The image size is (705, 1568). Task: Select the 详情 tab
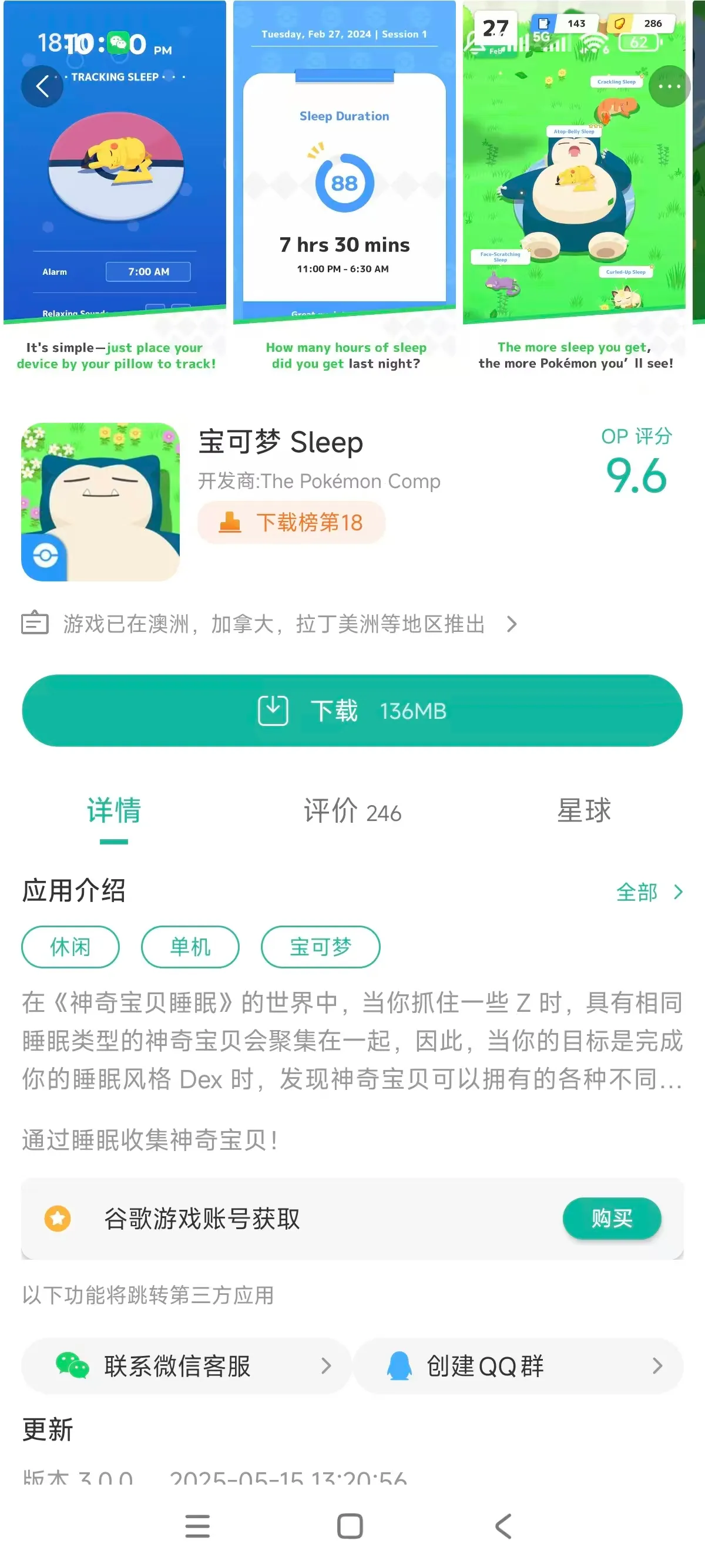pos(114,812)
